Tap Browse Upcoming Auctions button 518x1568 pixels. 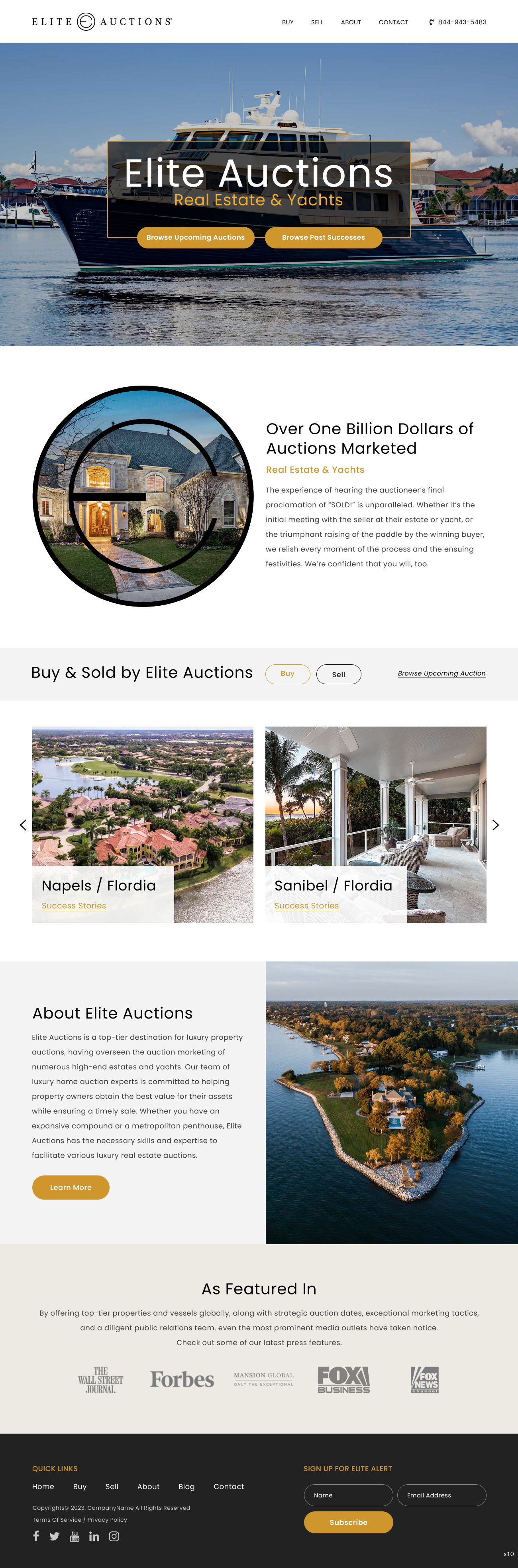point(195,237)
